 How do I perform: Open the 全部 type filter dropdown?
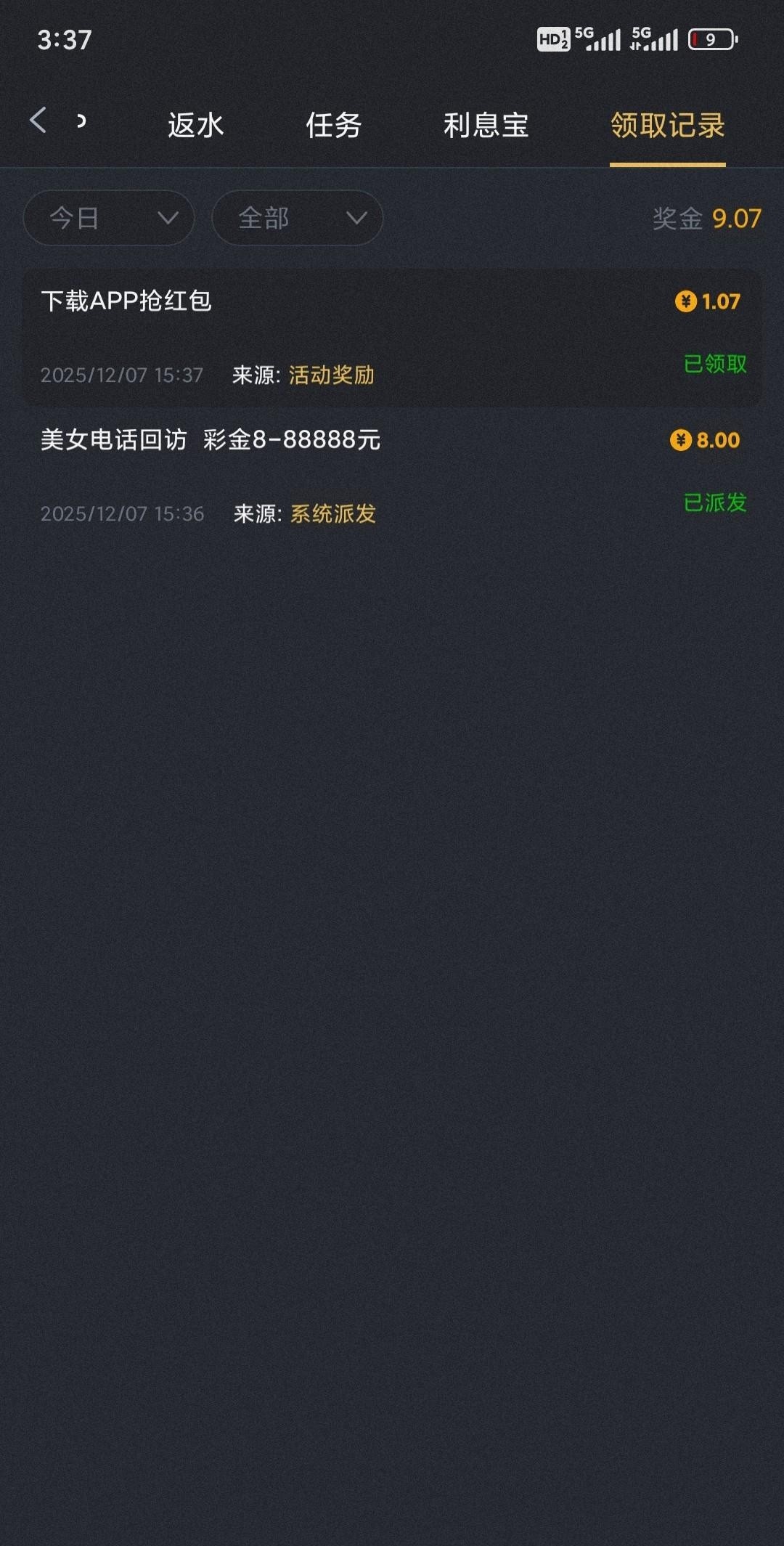297,218
